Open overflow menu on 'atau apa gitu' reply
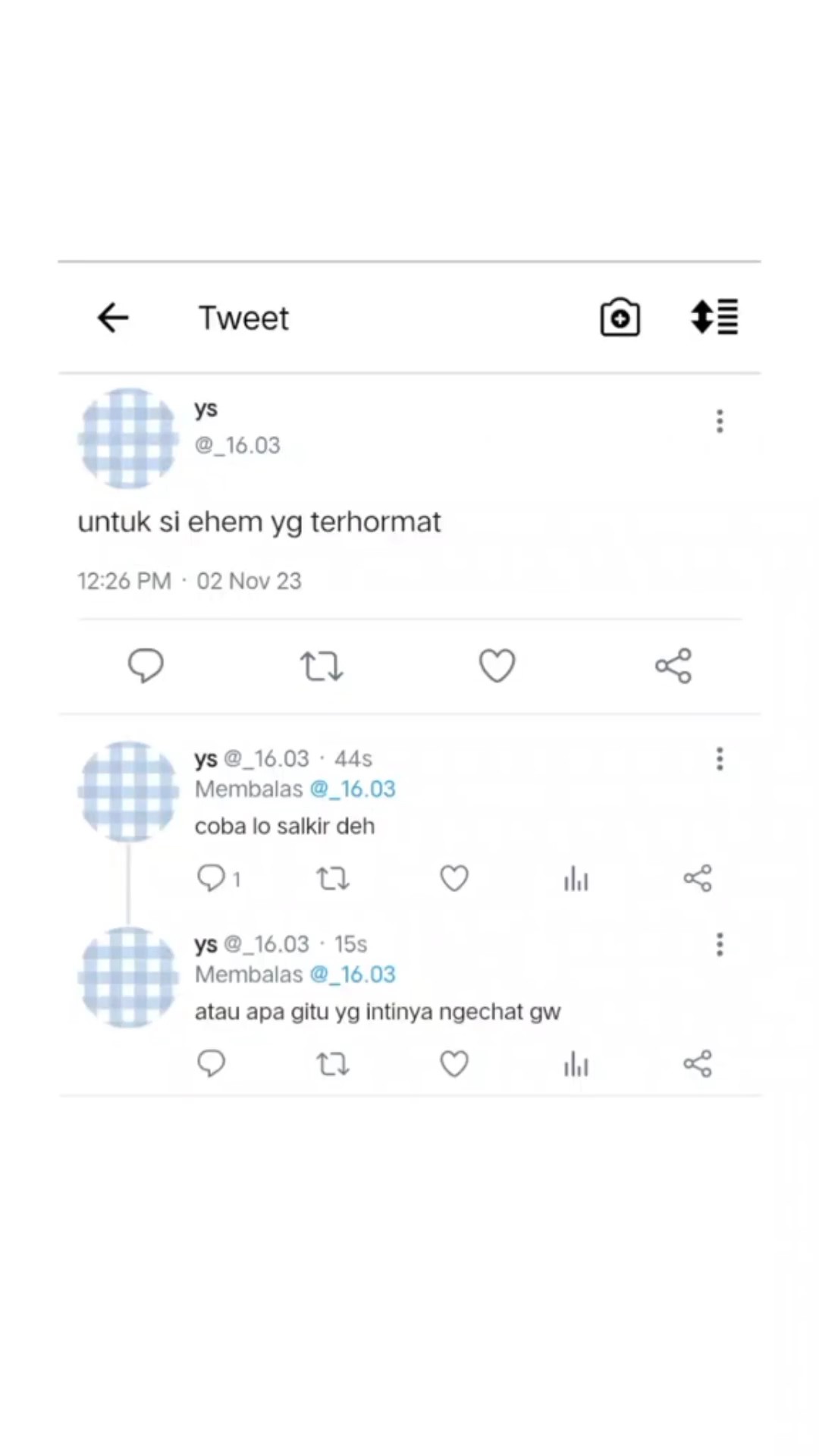The height and width of the screenshot is (1456, 819). (x=720, y=944)
